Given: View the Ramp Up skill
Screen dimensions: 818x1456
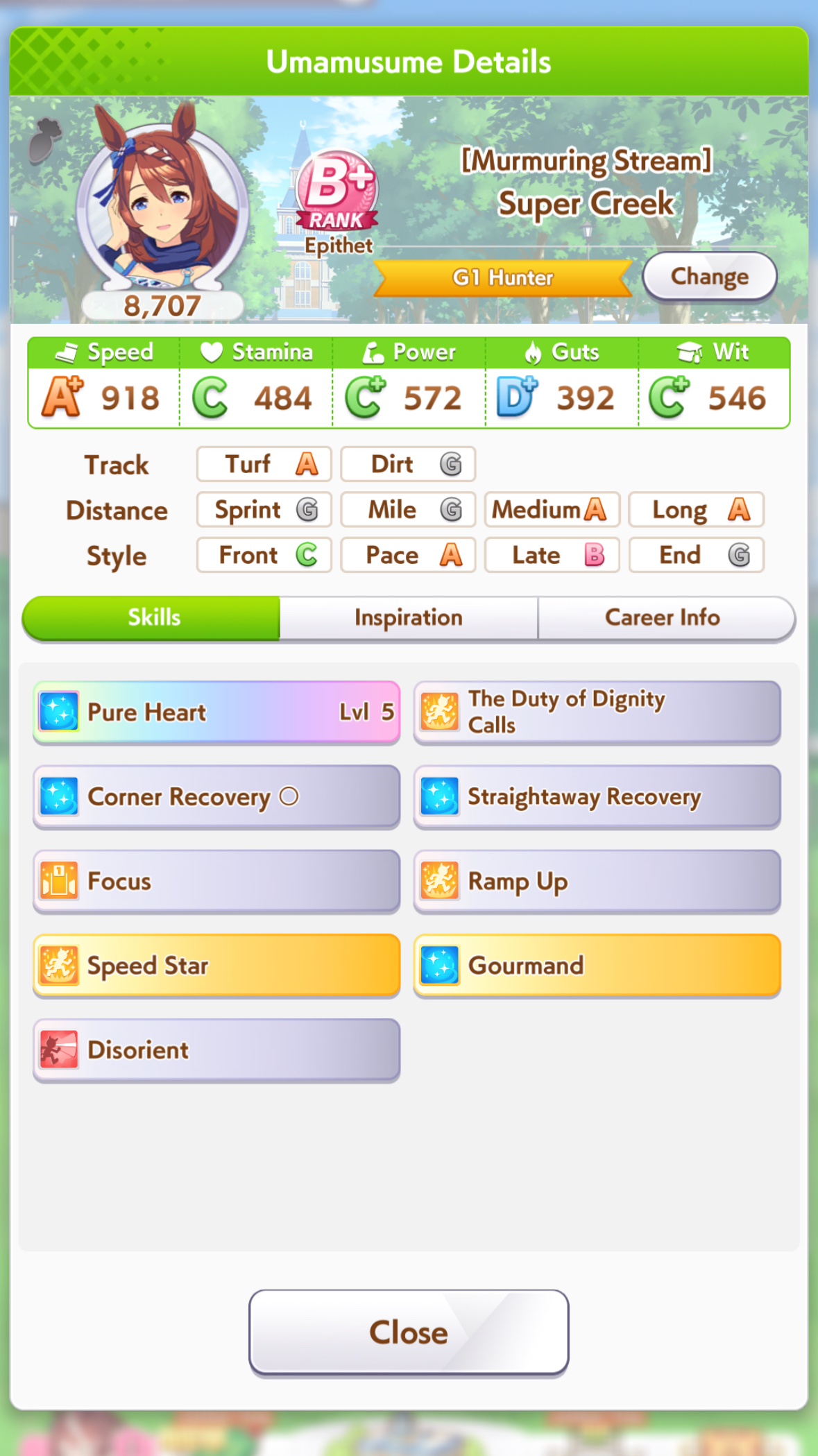Looking at the screenshot, I should [597, 882].
